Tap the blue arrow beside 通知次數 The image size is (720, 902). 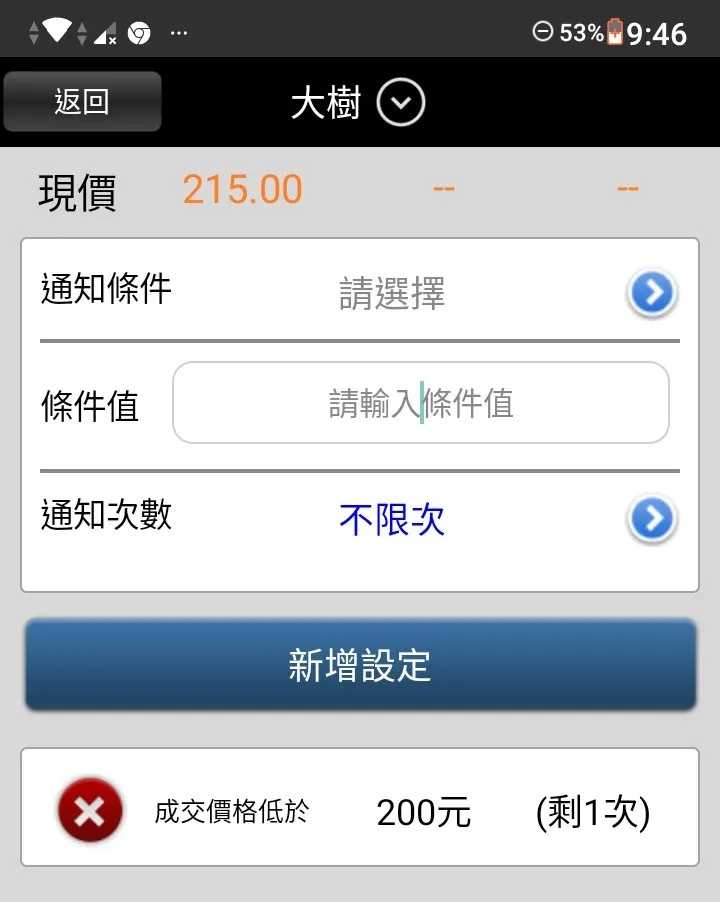pyautogui.click(x=651, y=518)
